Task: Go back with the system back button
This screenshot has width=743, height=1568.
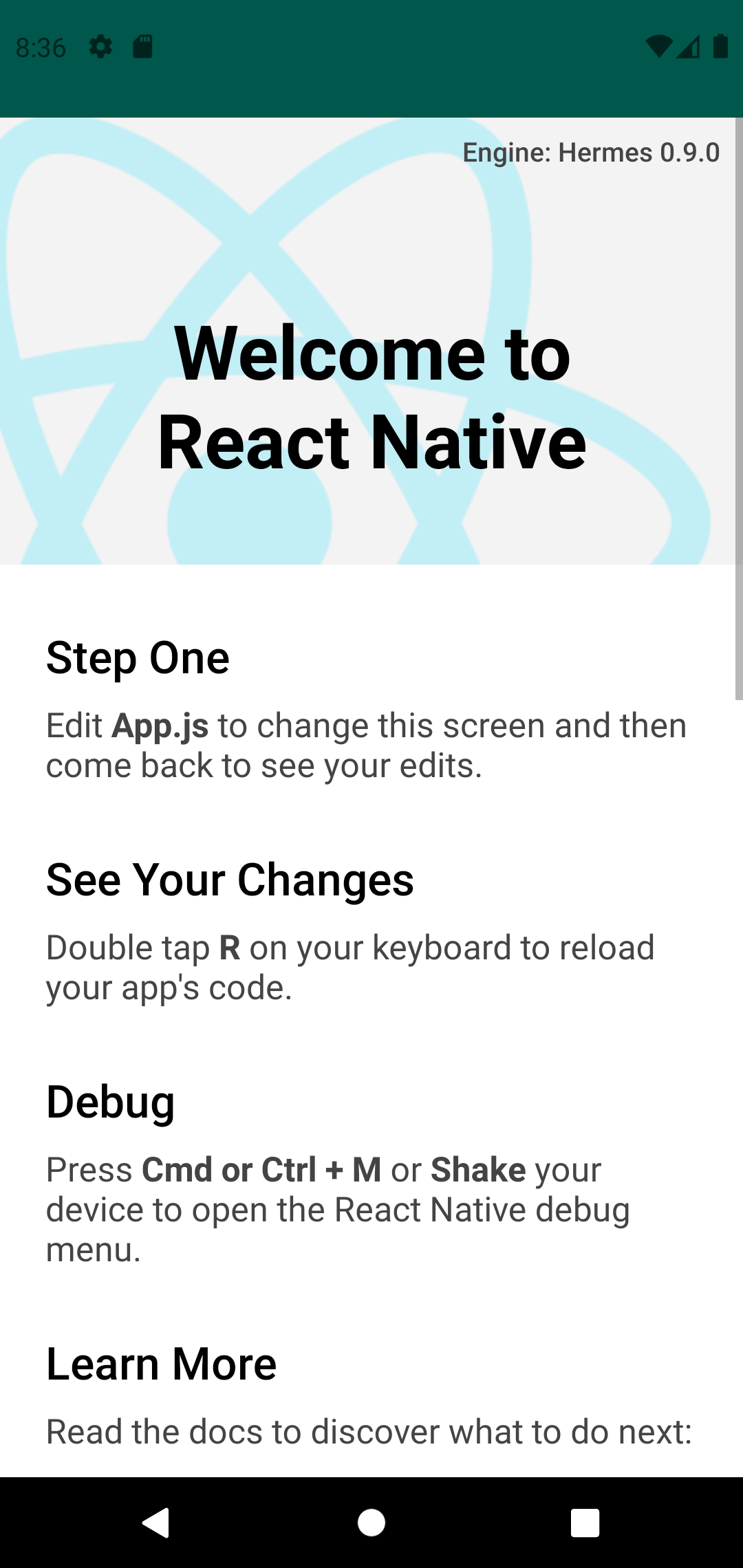Action: 156,1523
